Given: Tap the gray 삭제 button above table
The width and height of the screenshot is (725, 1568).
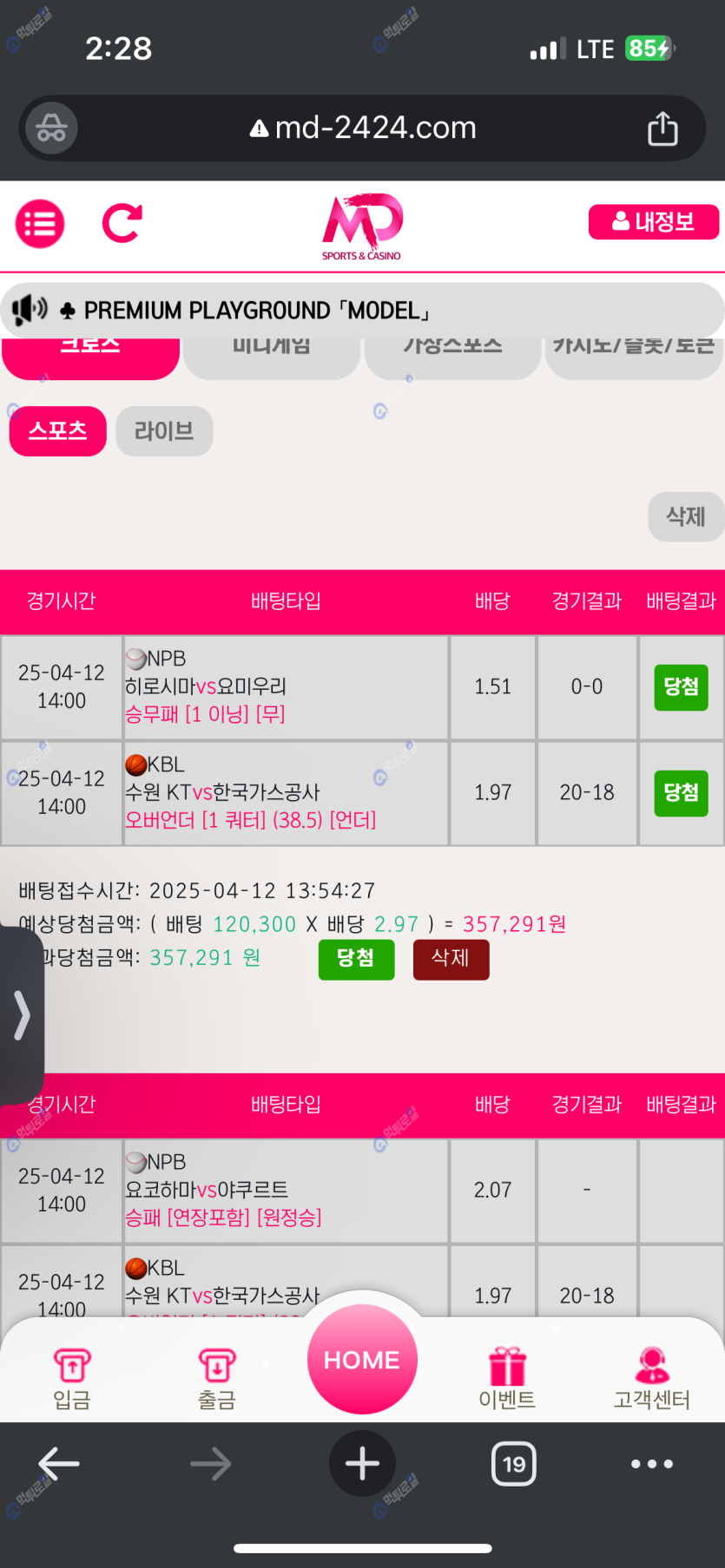Looking at the screenshot, I should (685, 517).
